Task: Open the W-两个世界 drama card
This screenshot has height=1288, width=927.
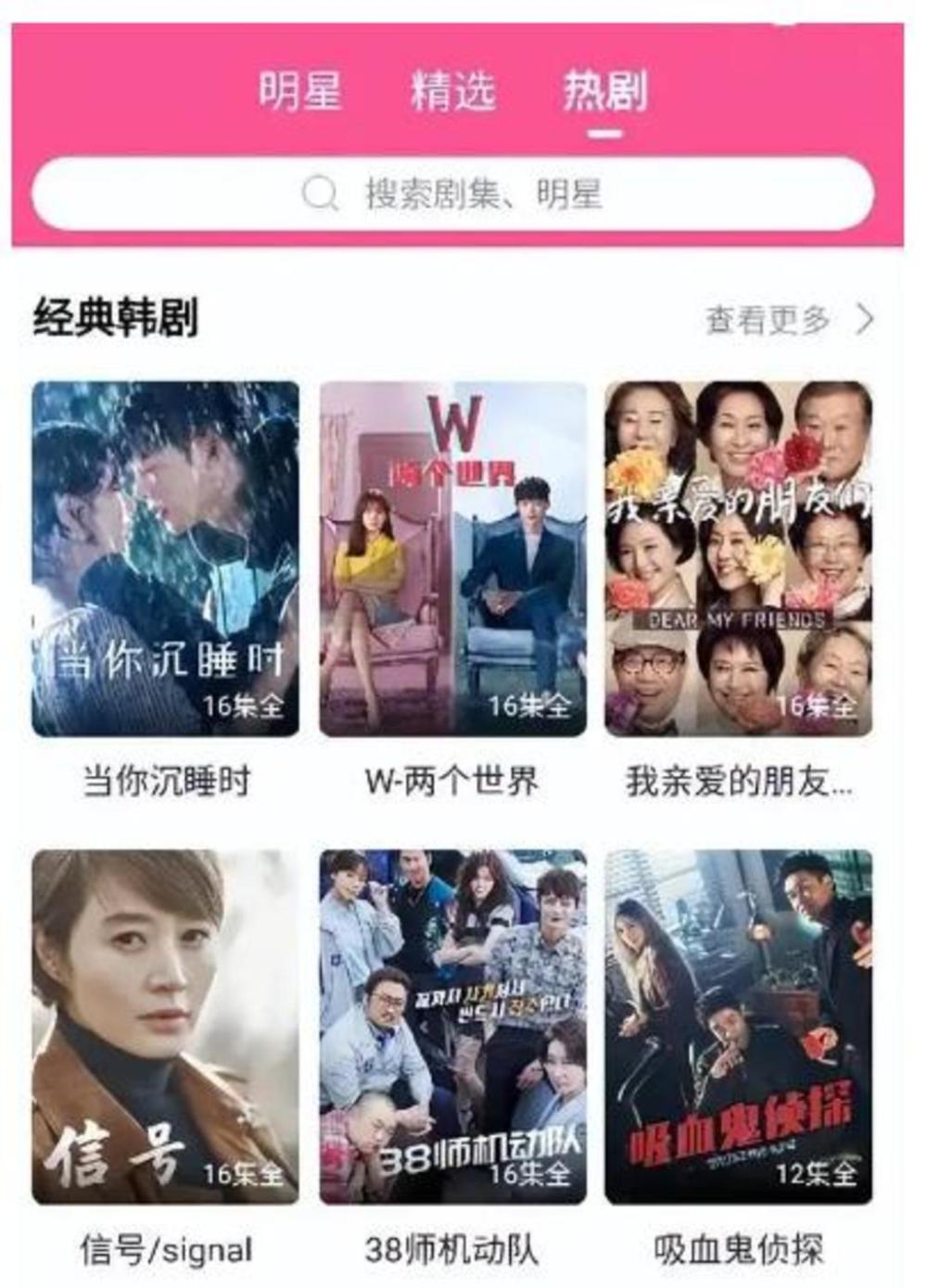Action: 452,559
